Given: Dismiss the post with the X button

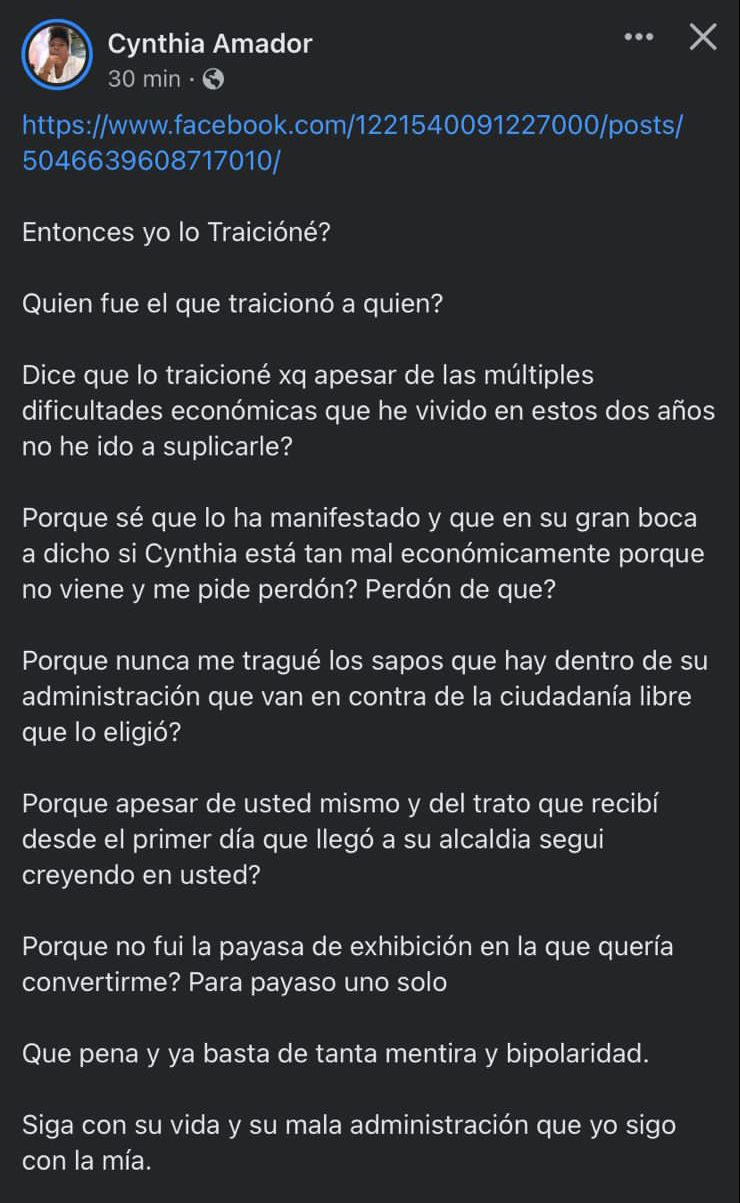Looking at the screenshot, I should click(x=703, y=37).
